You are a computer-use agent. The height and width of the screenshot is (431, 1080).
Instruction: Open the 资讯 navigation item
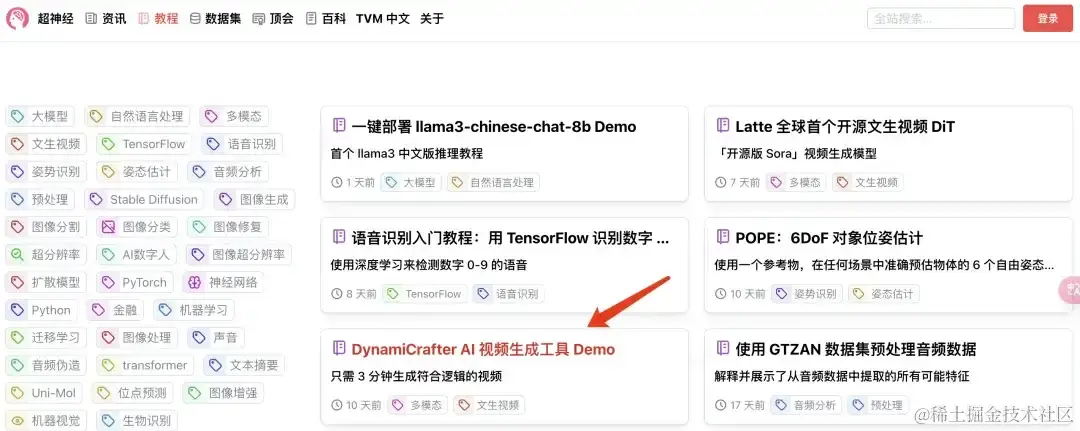106,18
